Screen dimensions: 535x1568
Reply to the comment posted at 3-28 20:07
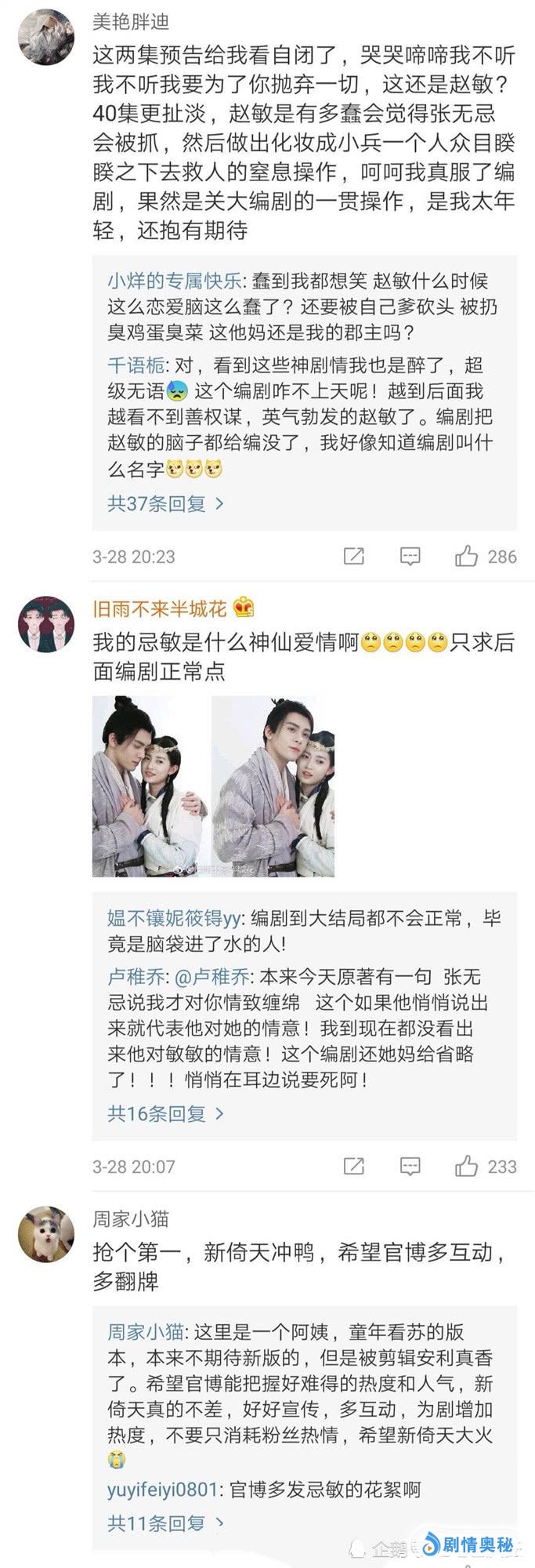pyautogui.click(x=410, y=1167)
